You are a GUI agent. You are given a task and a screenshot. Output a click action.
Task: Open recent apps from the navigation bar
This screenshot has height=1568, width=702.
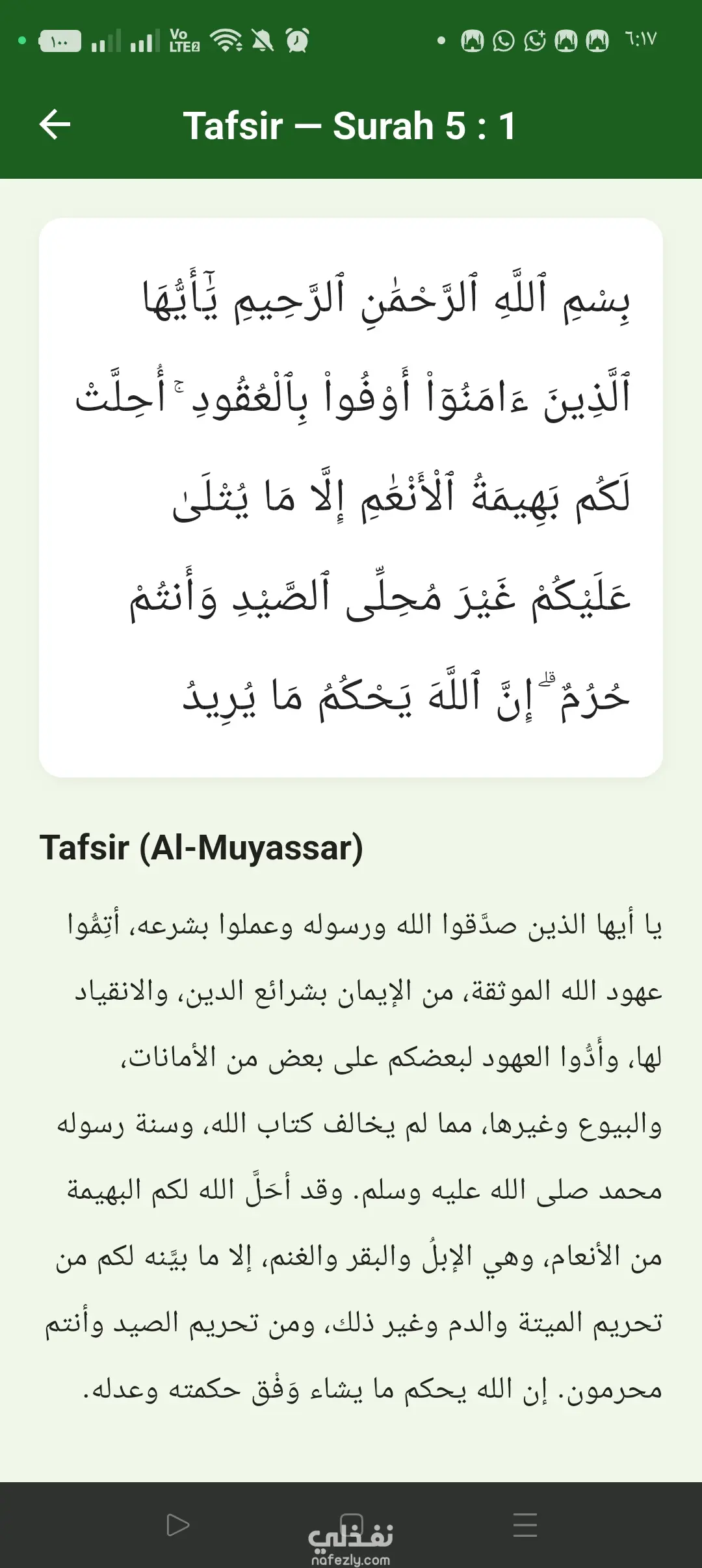(x=525, y=1524)
